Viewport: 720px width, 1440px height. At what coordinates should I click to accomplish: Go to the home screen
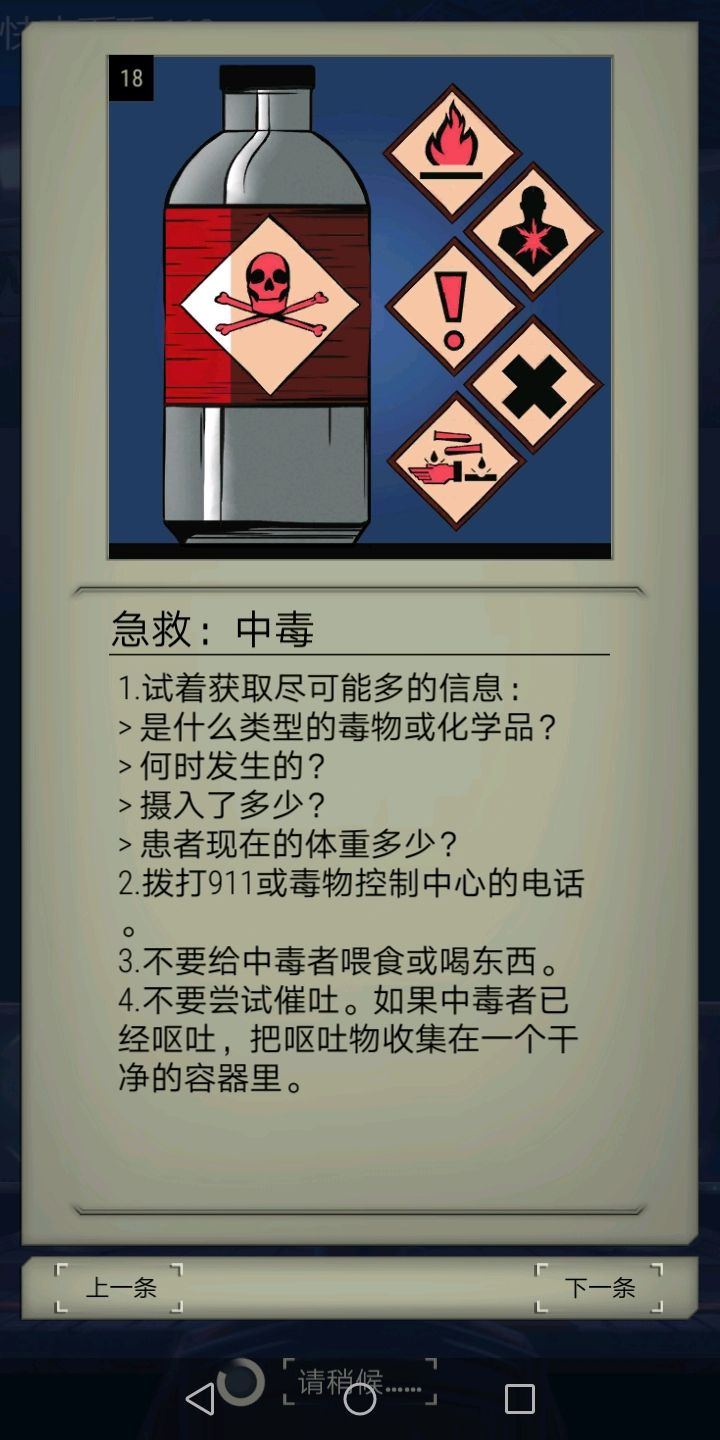360,1399
